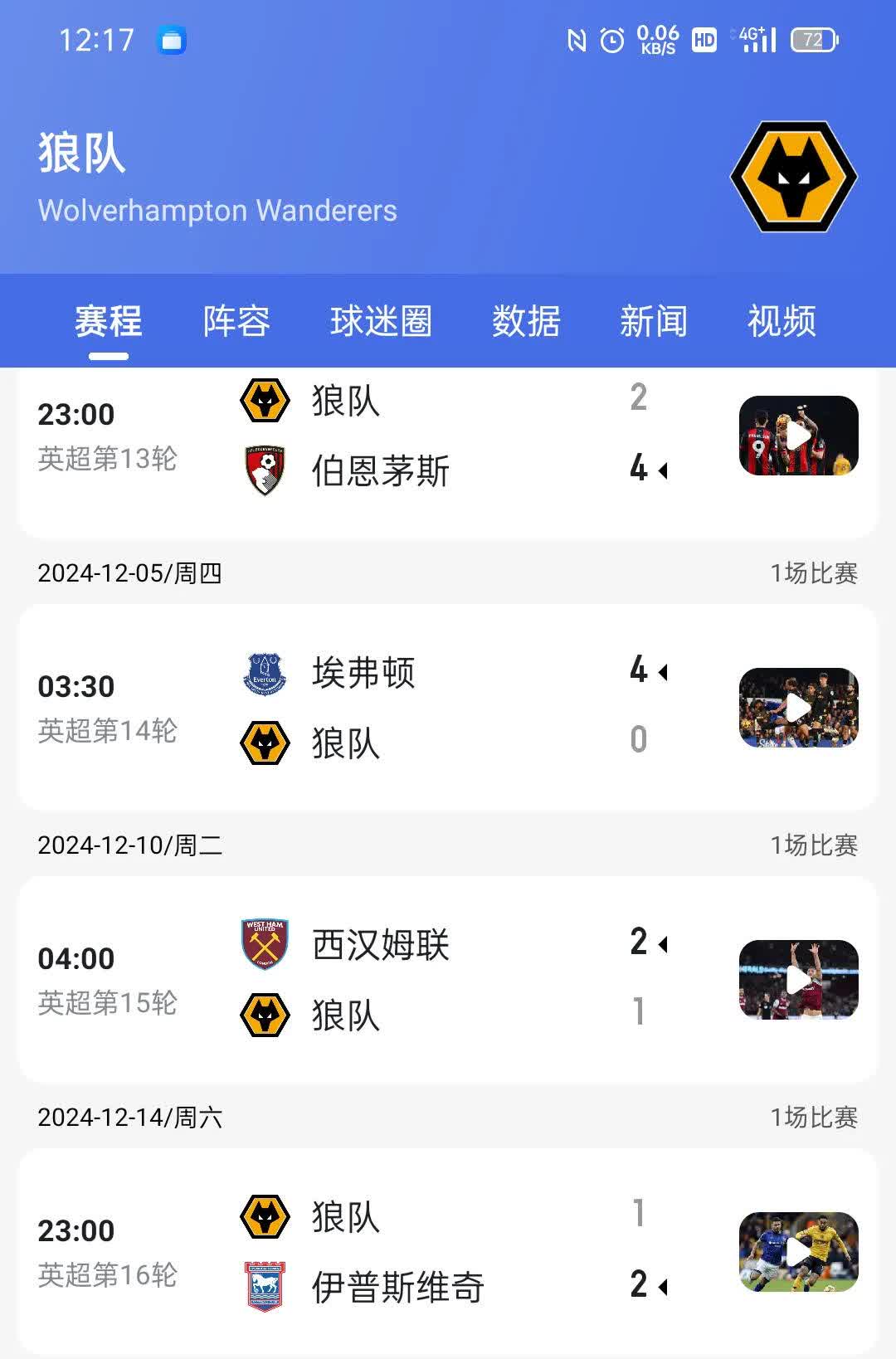This screenshot has height=1359, width=896.
Task: Open the 数据 (data) tab
Action: pos(526,322)
